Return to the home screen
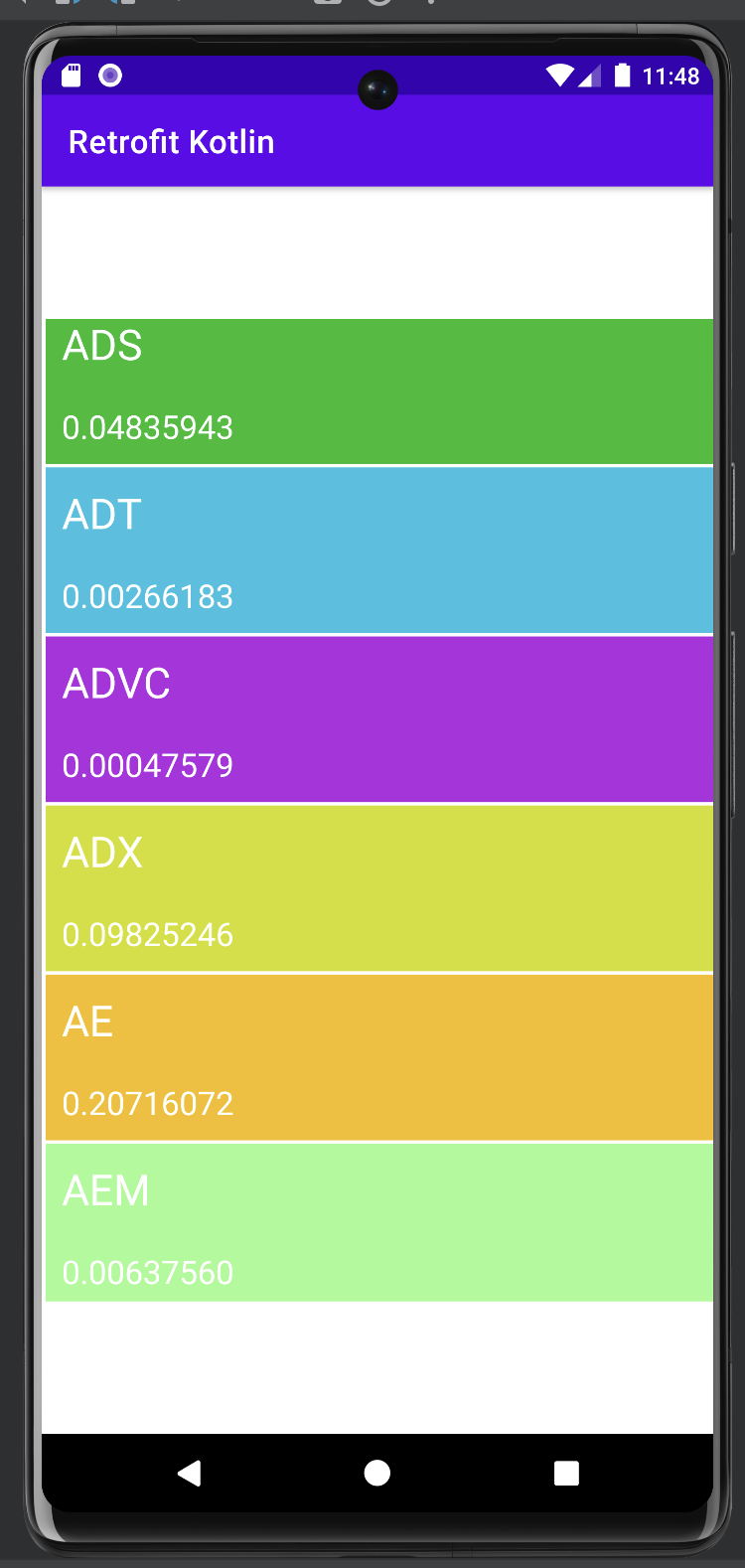Screen dimensions: 745x1568 tap(377, 1473)
